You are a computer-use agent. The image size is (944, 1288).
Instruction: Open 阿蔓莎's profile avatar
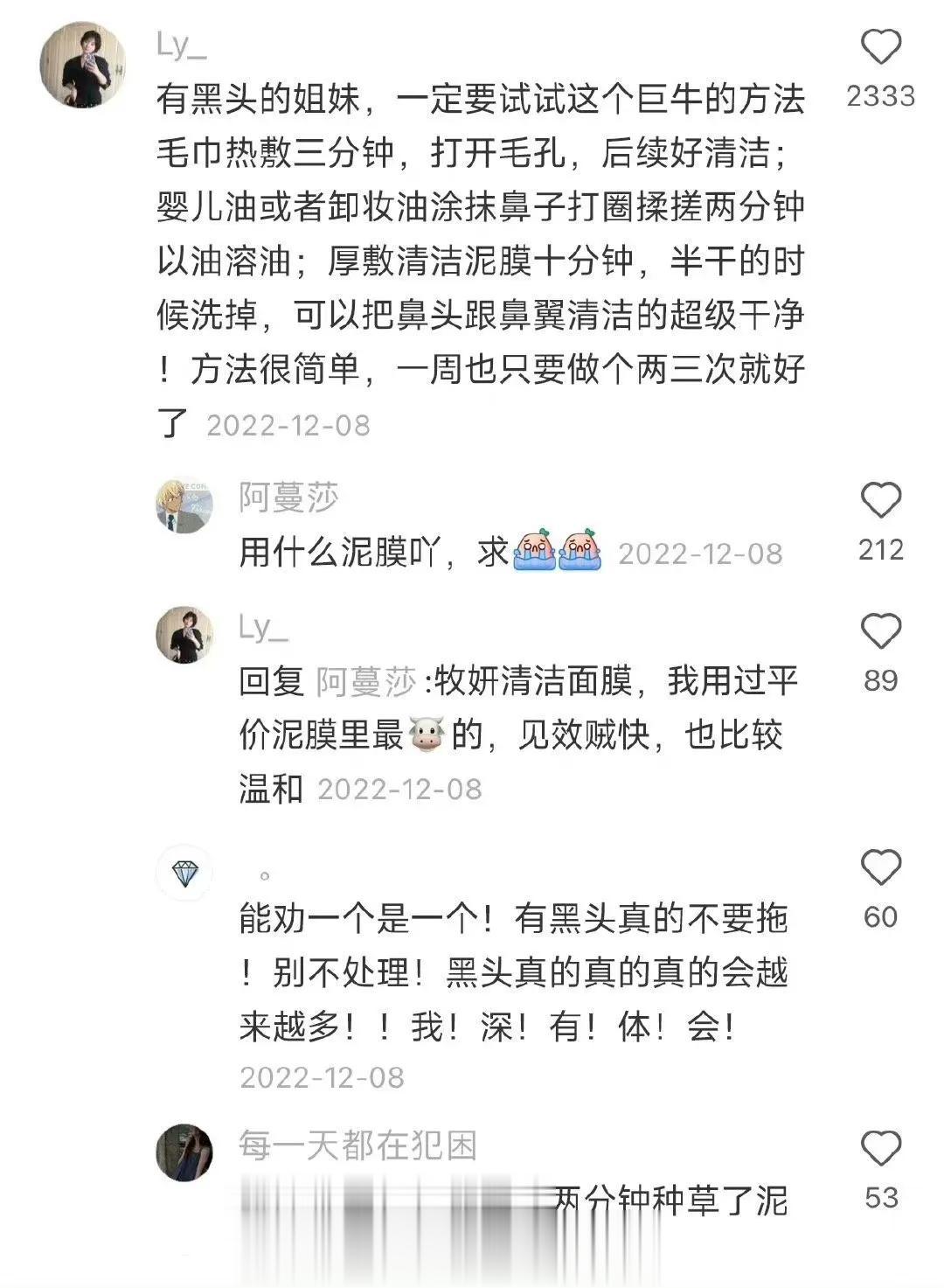pos(184,505)
